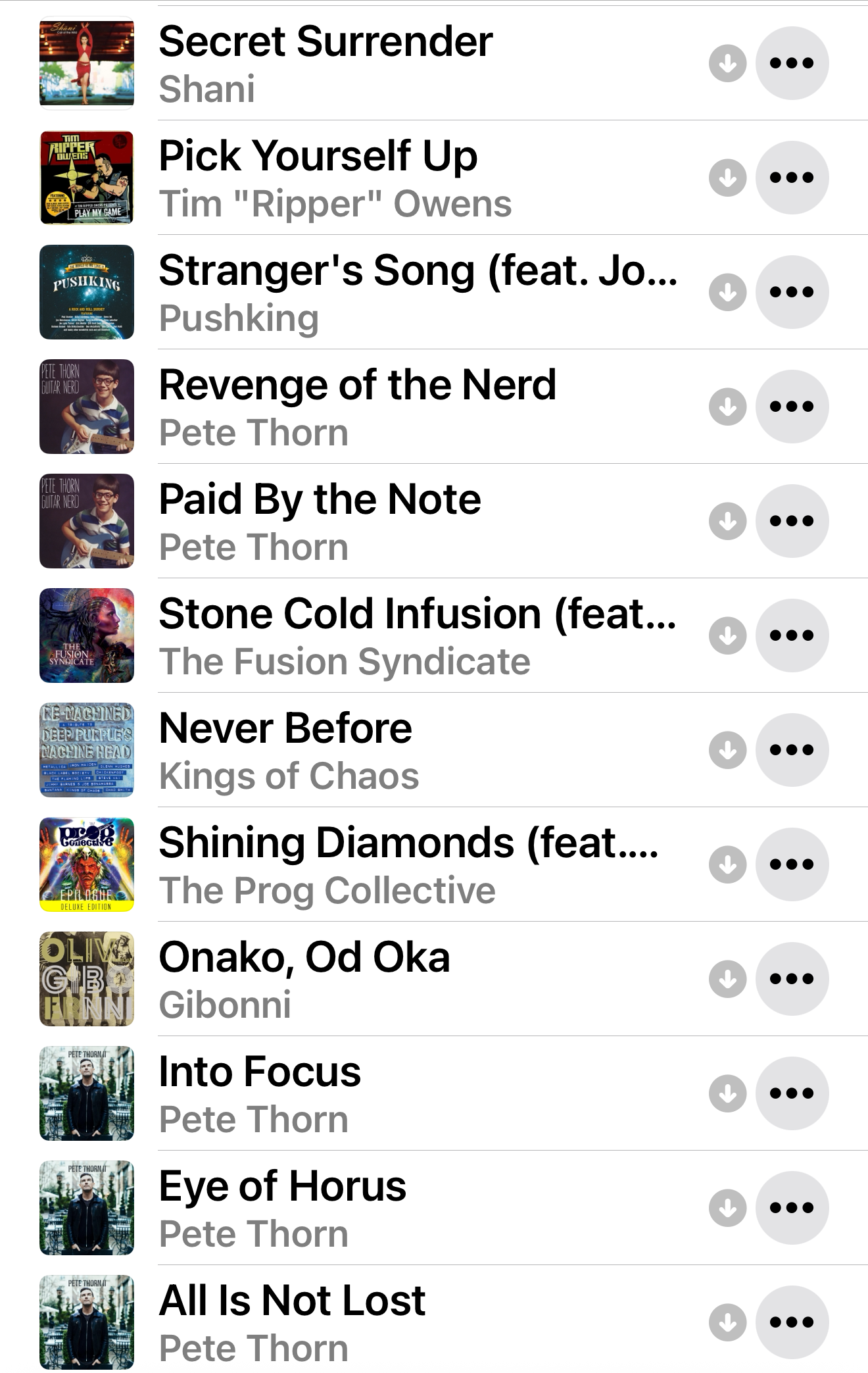Download the track Paid By the Note
The height and width of the screenshot is (1373, 868).
pyautogui.click(x=727, y=521)
